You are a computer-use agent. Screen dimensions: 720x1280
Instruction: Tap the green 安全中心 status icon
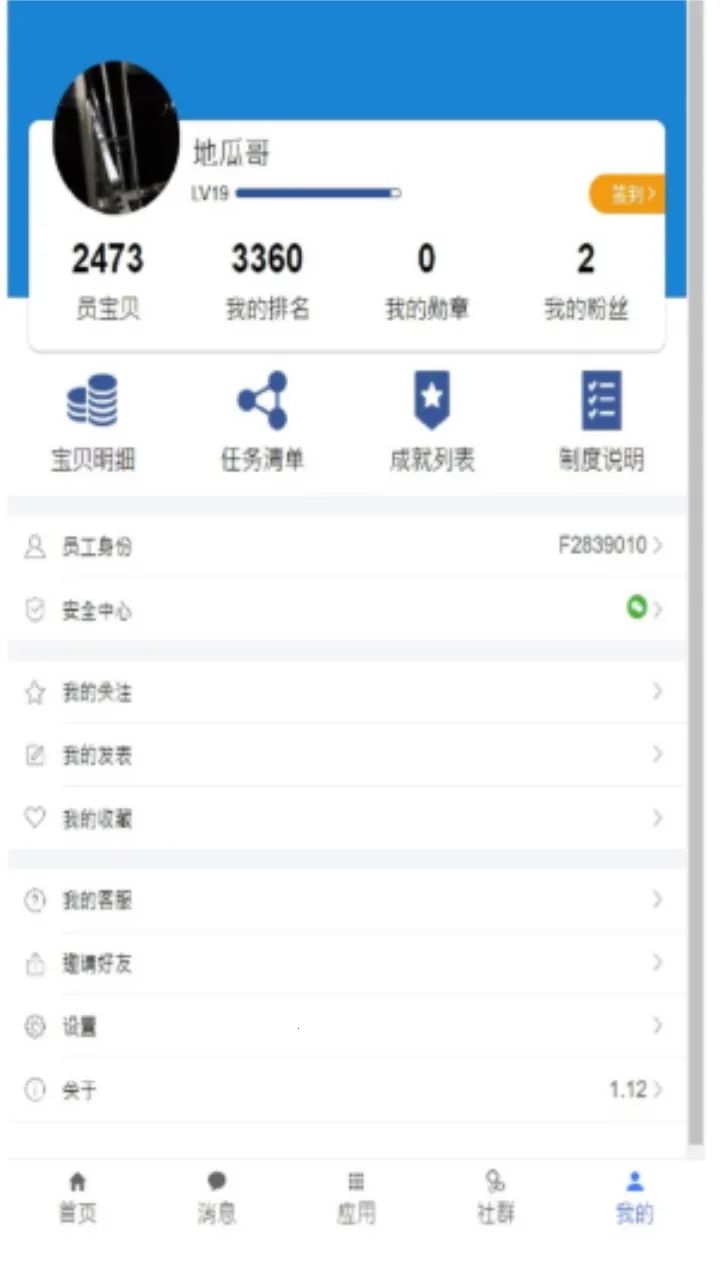coord(636,609)
